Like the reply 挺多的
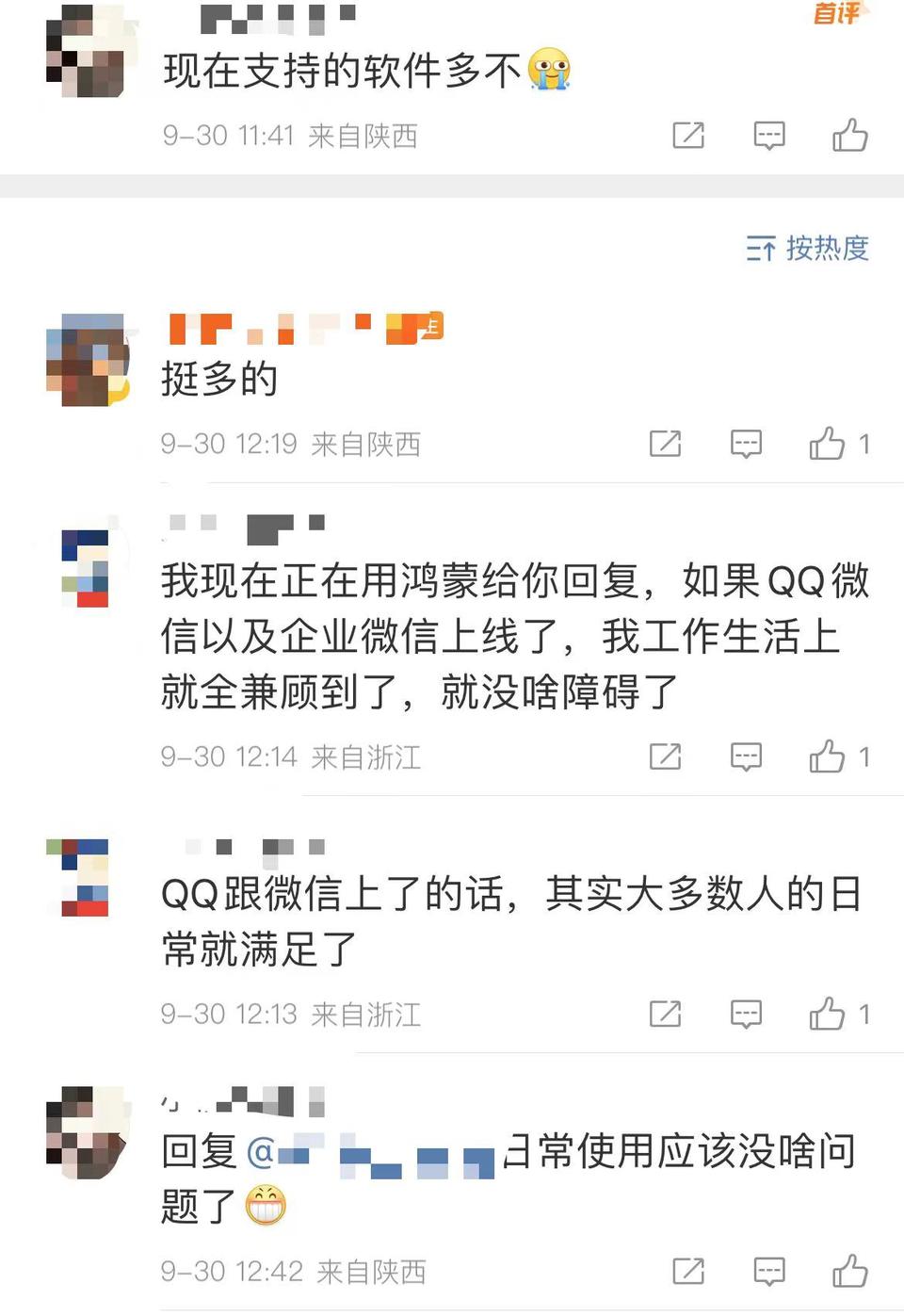The height and width of the screenshot is (1316, 904). (x=828, y=444)
